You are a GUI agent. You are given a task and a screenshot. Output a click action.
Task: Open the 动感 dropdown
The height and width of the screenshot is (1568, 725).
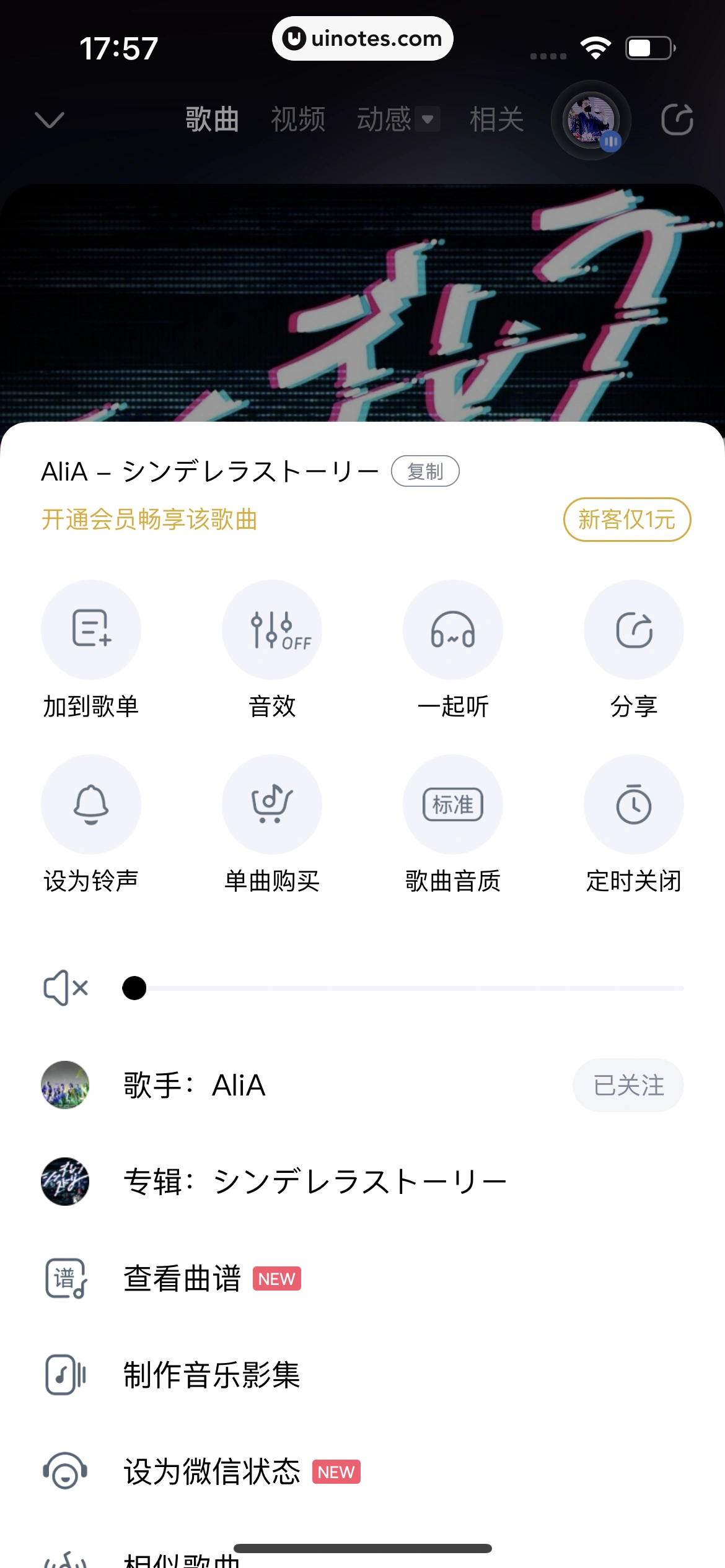click(x=397, y=119)
